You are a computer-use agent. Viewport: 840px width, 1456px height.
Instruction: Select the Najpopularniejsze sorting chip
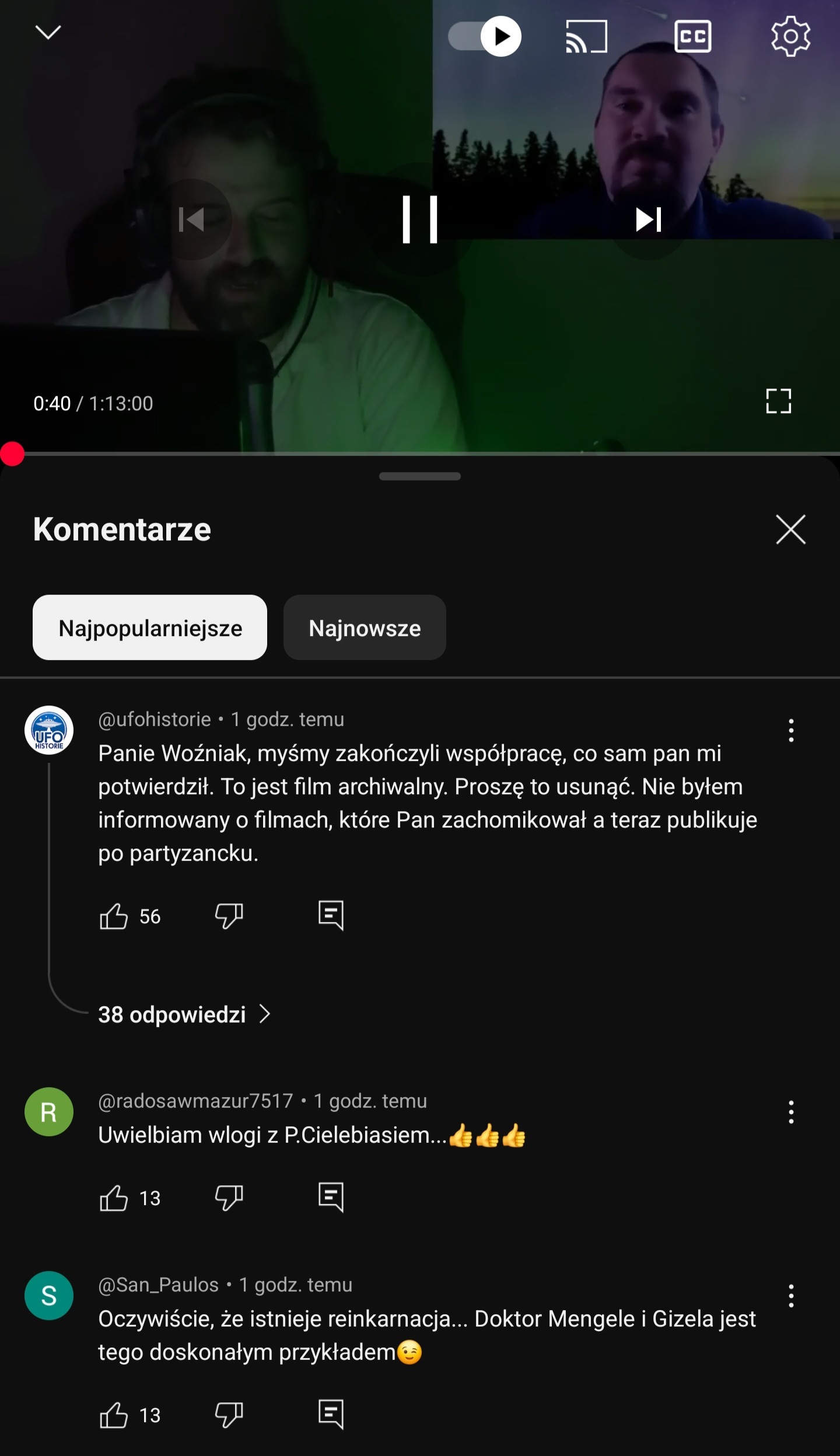(x=150, y=628)
